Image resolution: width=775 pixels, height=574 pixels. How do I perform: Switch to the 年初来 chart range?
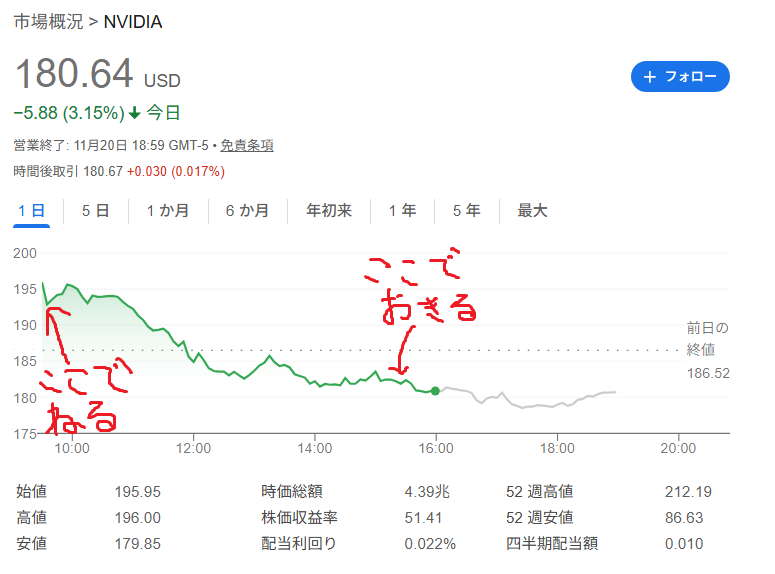(x=329, y=211)
